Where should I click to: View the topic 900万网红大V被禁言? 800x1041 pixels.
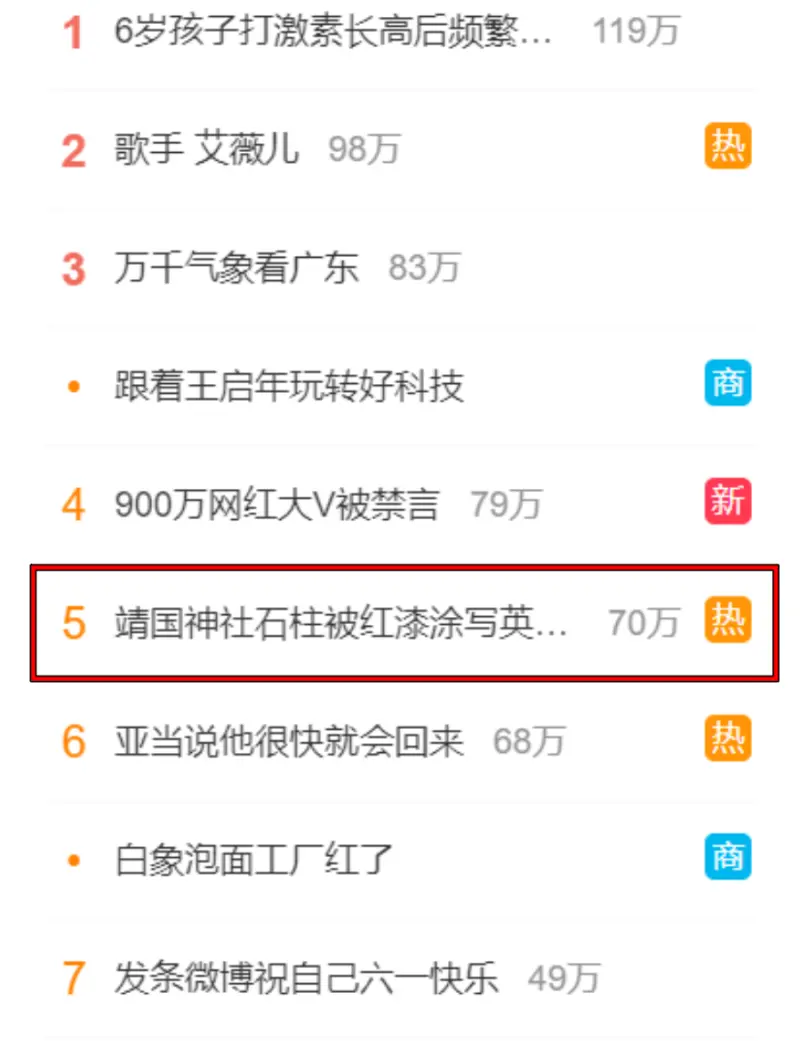277,505
